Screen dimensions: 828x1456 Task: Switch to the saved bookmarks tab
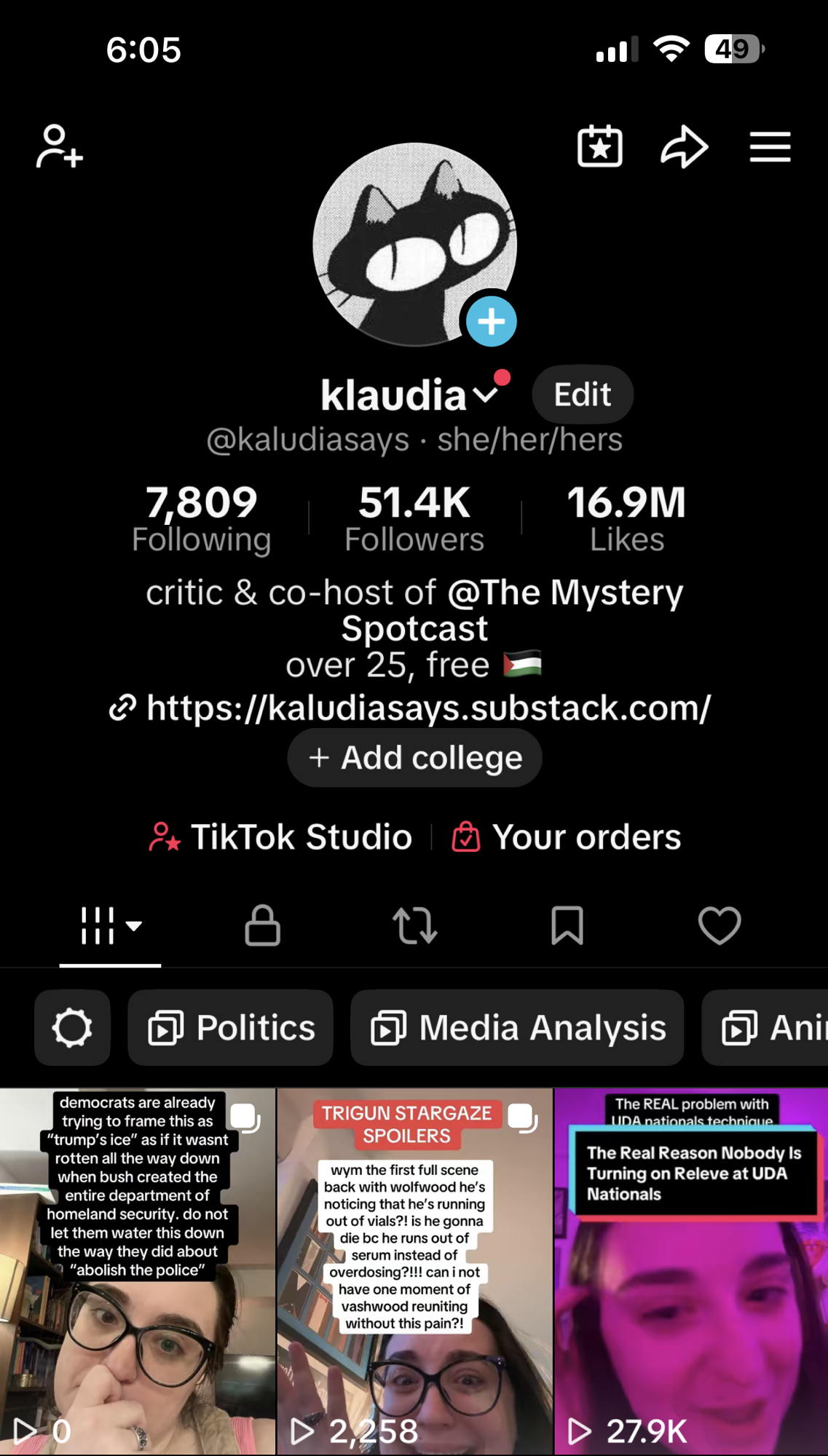point(567,925)
